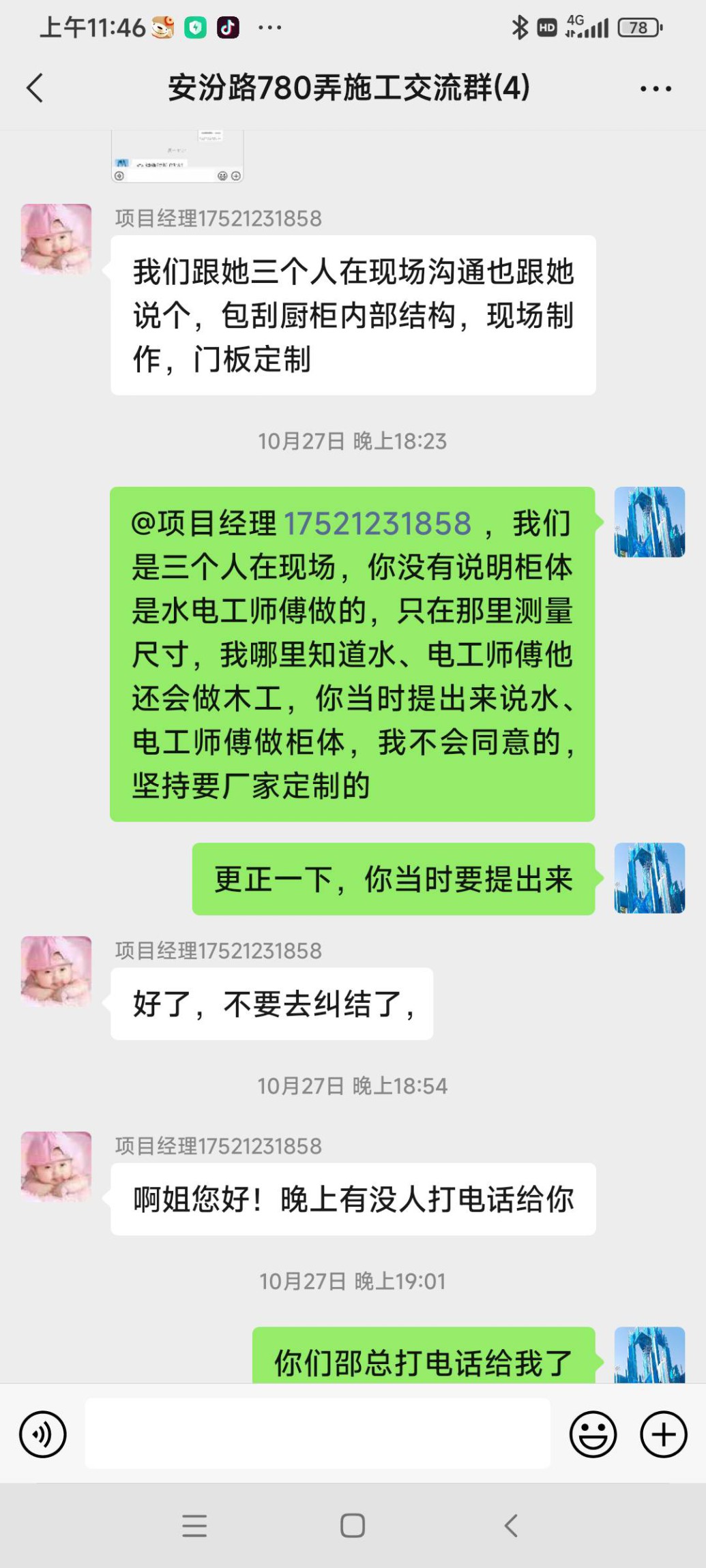
Task: Tap the system home button
Action: [353, 1525]
